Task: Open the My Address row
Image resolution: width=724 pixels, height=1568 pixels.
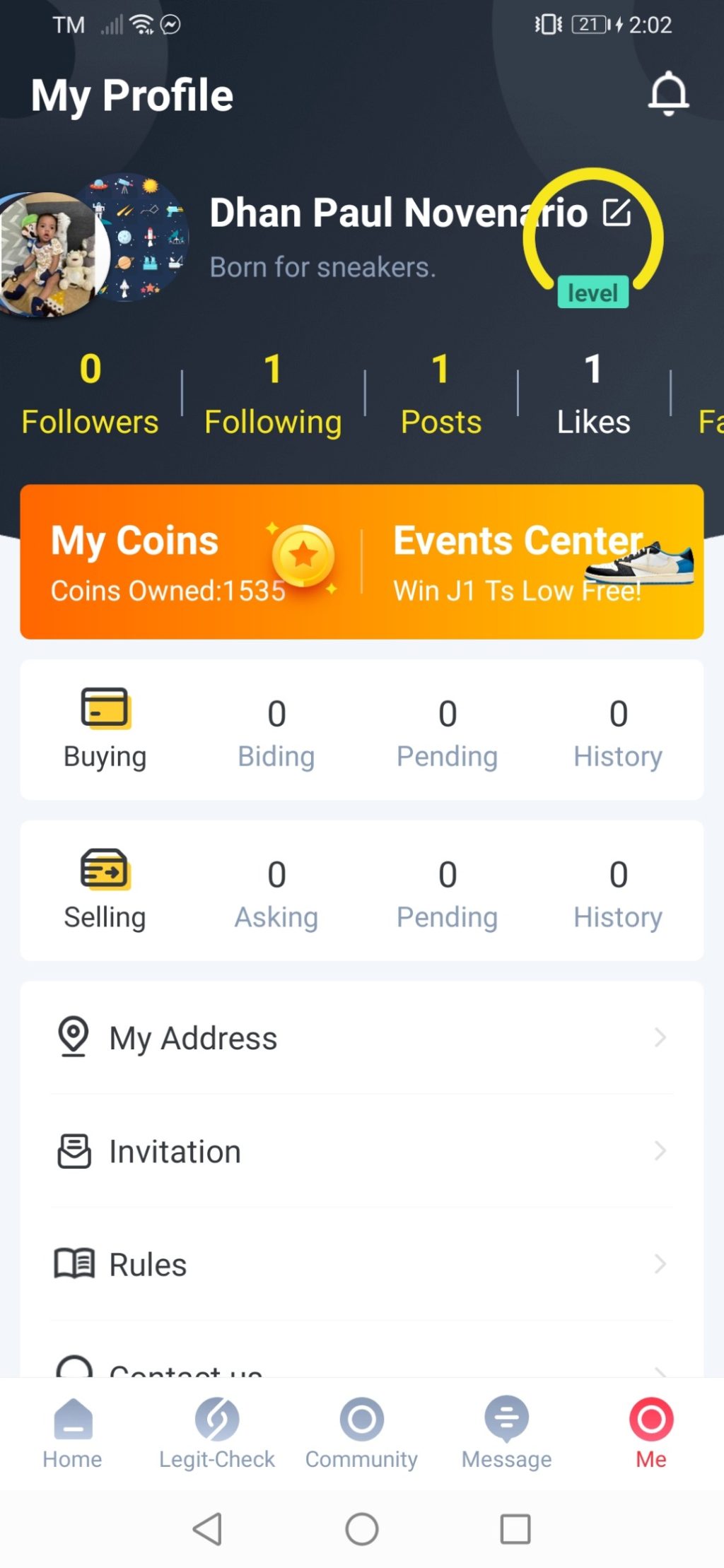Action: (x=361, y=1037)
